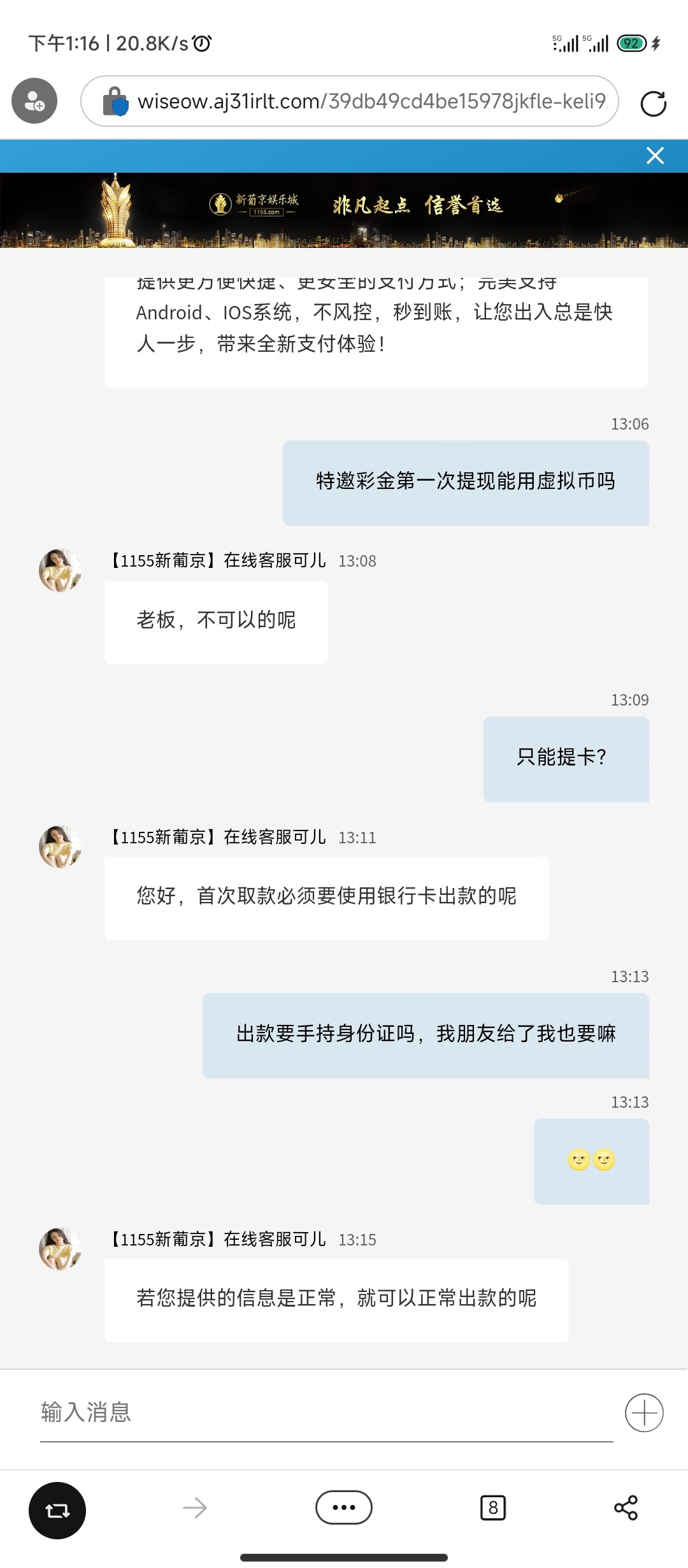This screenshot has height=1568, width=688.
Task: Open the plus attachment button
Action: click(643, 1412)
